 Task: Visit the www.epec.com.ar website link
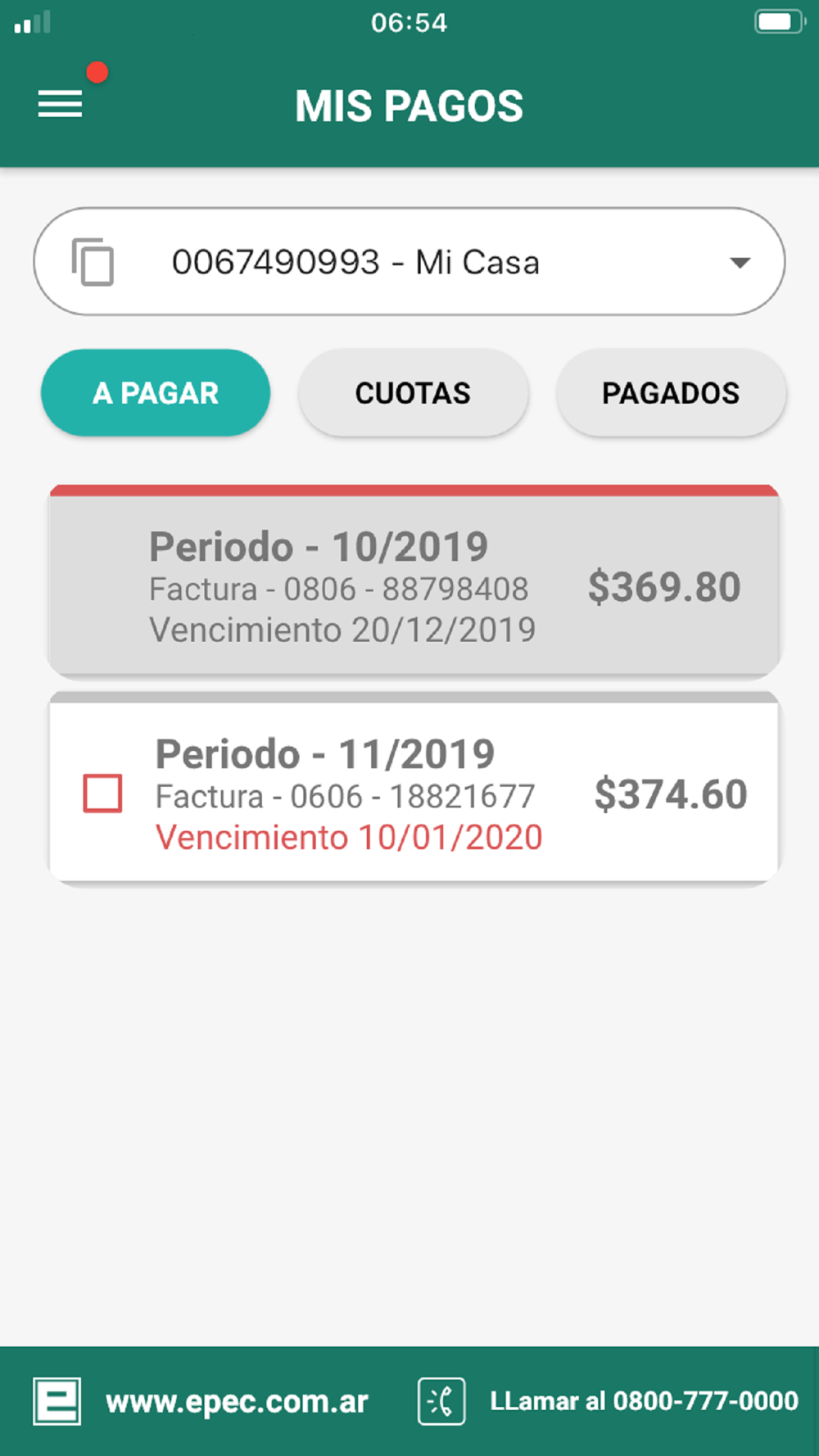click(x=236, y=1402)
